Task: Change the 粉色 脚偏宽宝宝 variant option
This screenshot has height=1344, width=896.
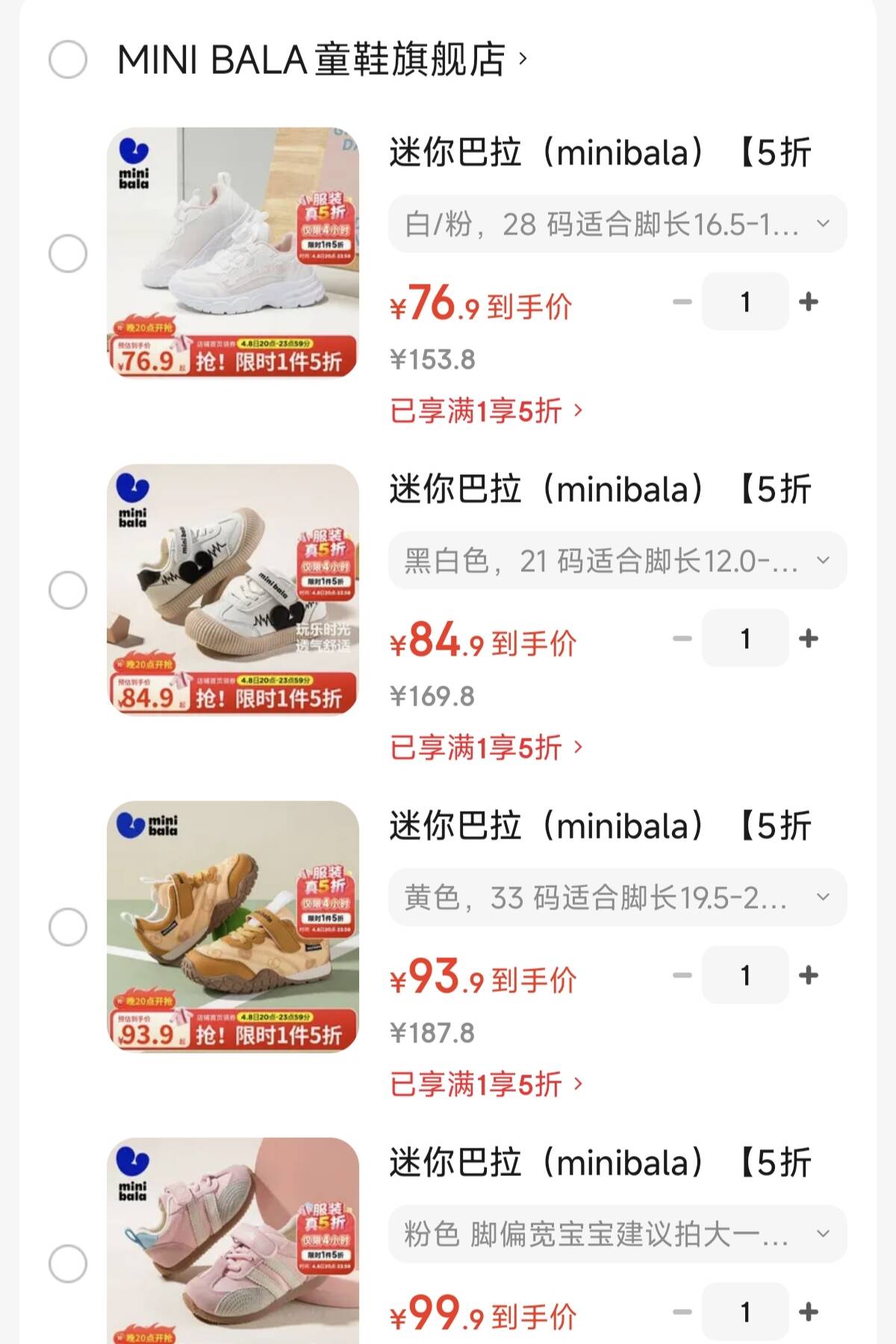Action: point(617,1234)
